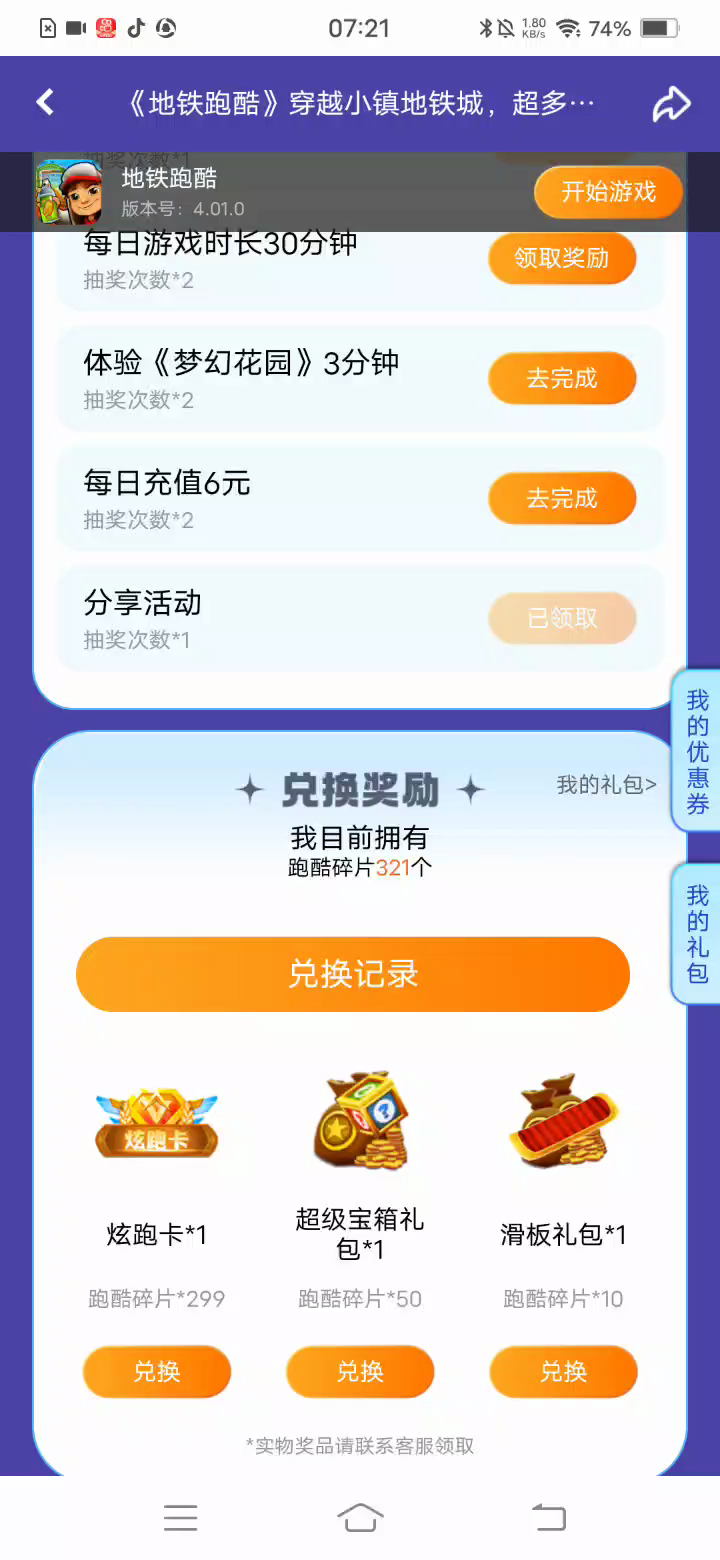Open the 兑换记录 exchange history

tap(353, 974)
